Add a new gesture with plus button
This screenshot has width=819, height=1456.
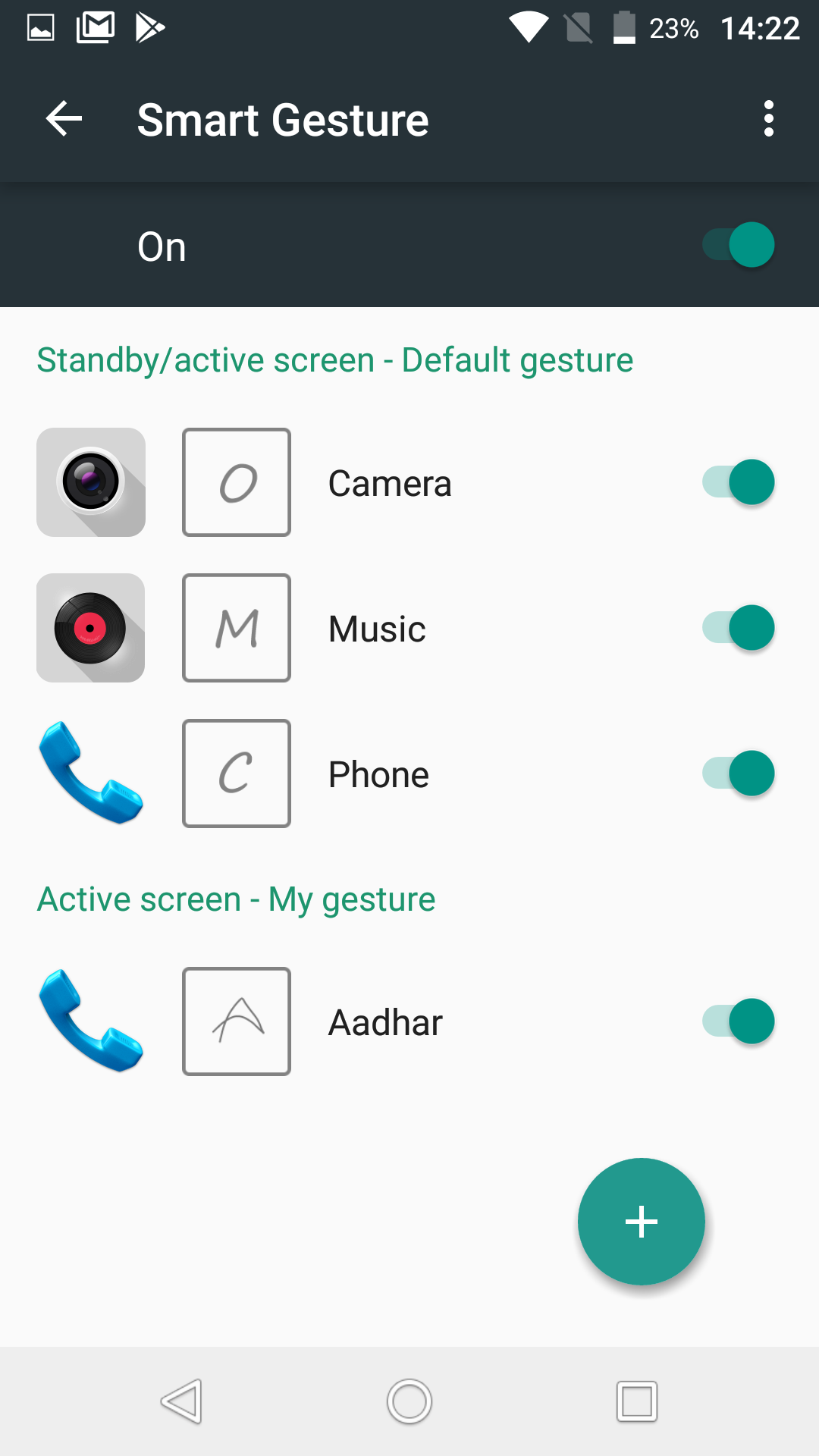point(642,1222)
